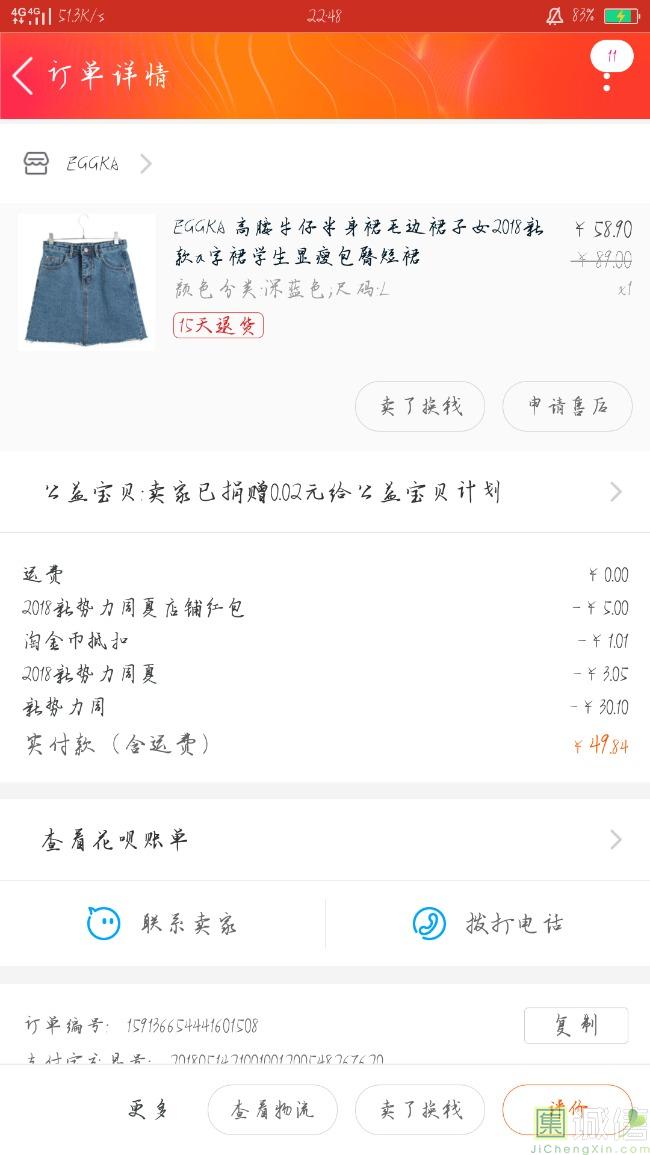Write a review with the 评价 button
The width and height of the screenshot is (650, 1155).
567,1108
